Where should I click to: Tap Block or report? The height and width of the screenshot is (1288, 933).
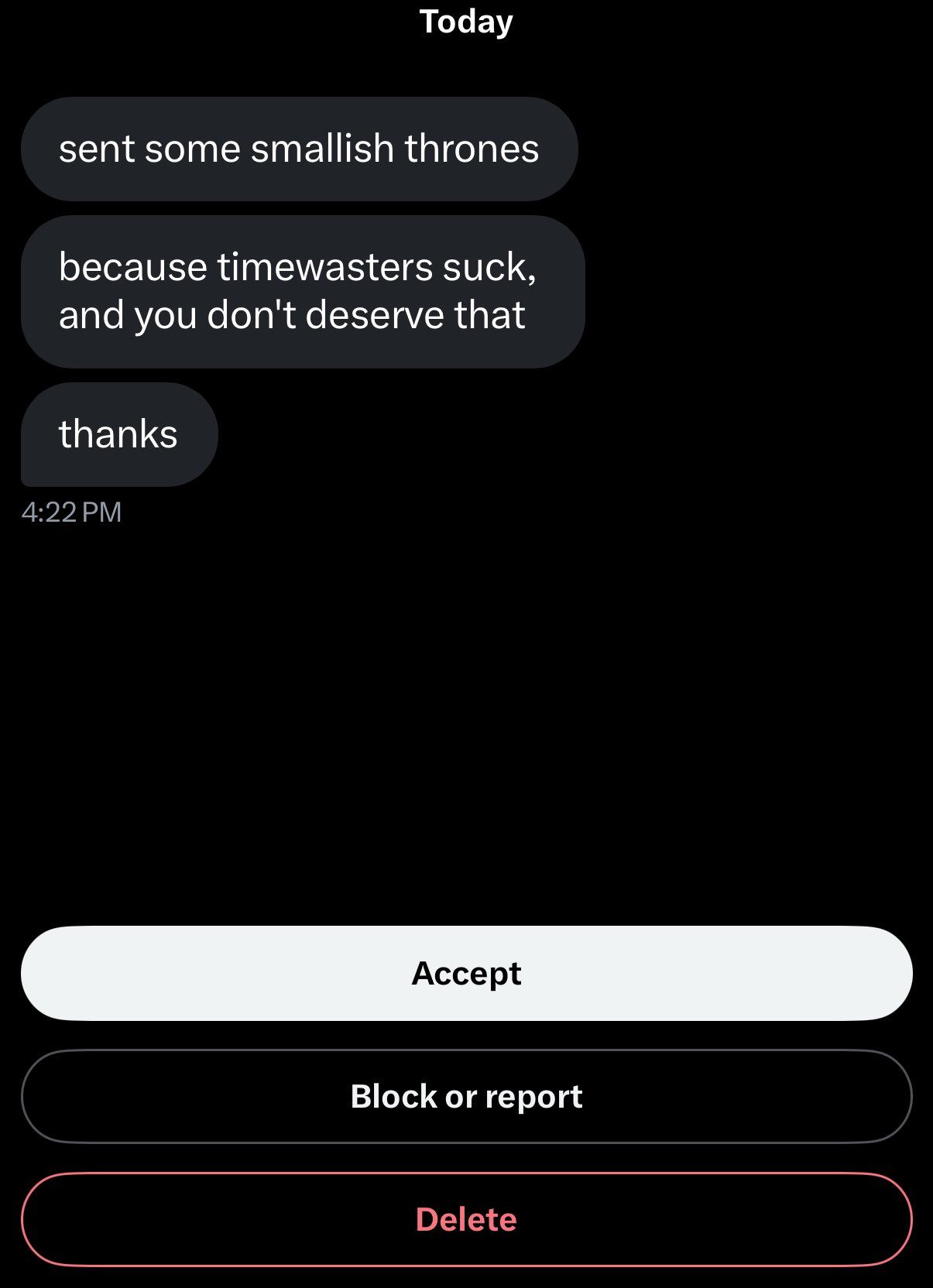pos(466,1096)
